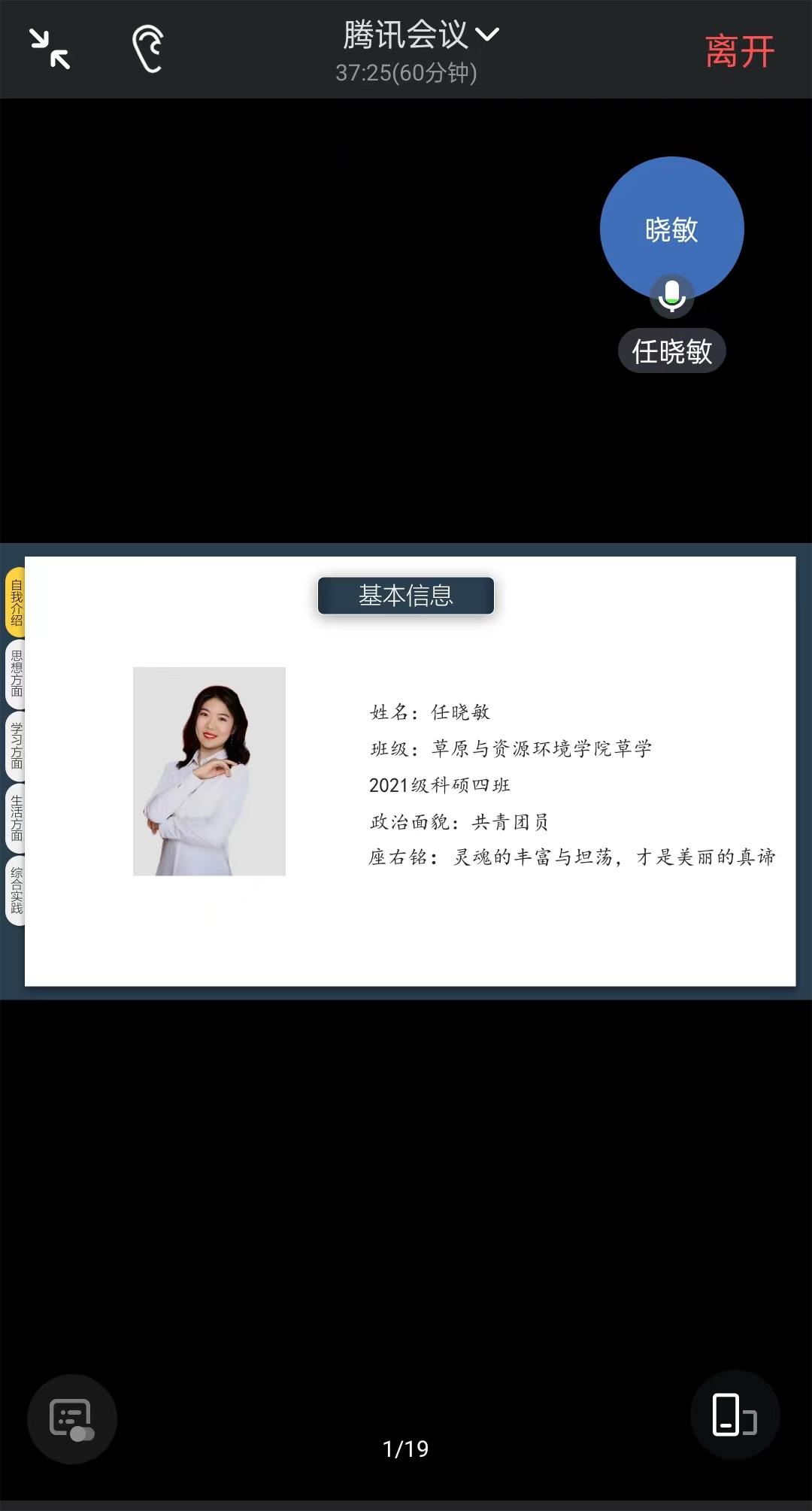Toggle the chat bubble display button
This screenshot has width=812, height=1511.
(x=72, y=1419)
